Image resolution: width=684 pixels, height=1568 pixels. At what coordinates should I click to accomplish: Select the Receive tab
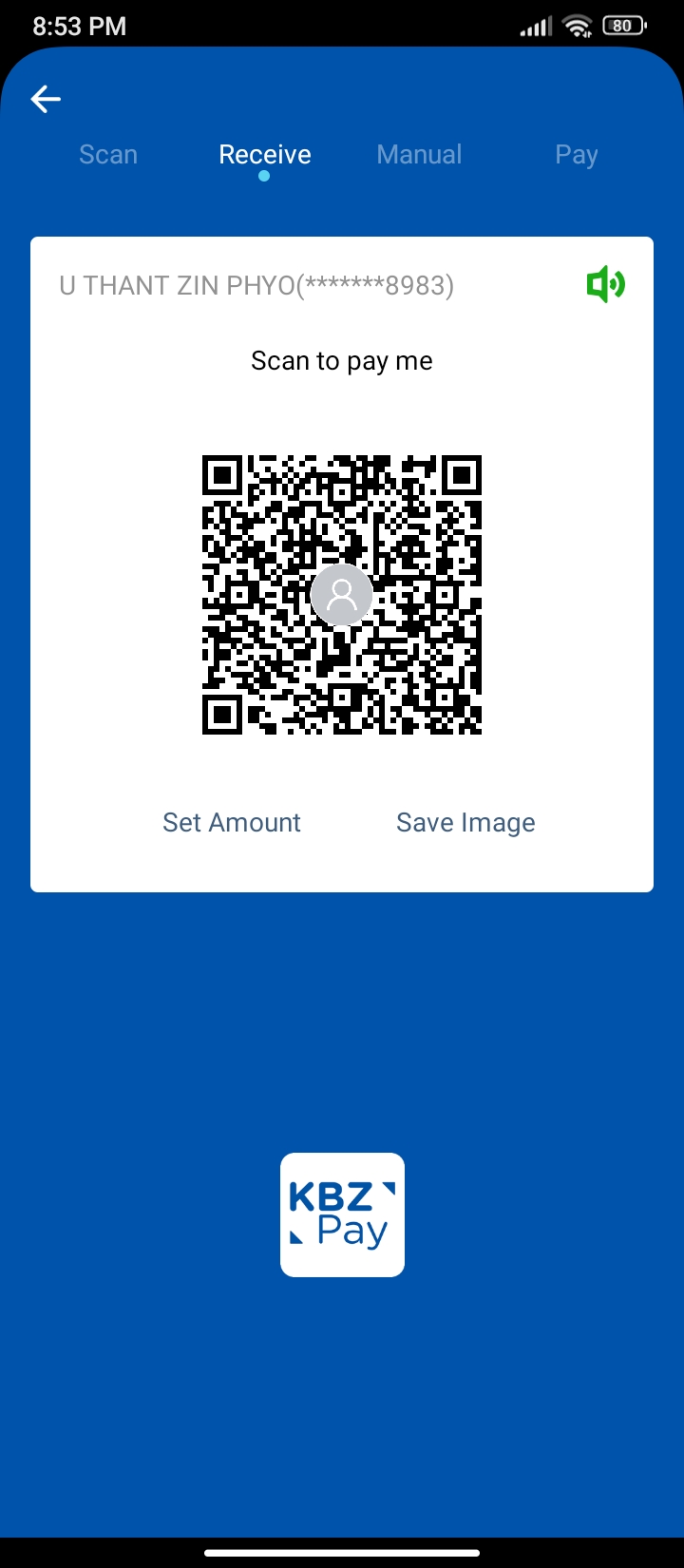(x=265, y=155)
